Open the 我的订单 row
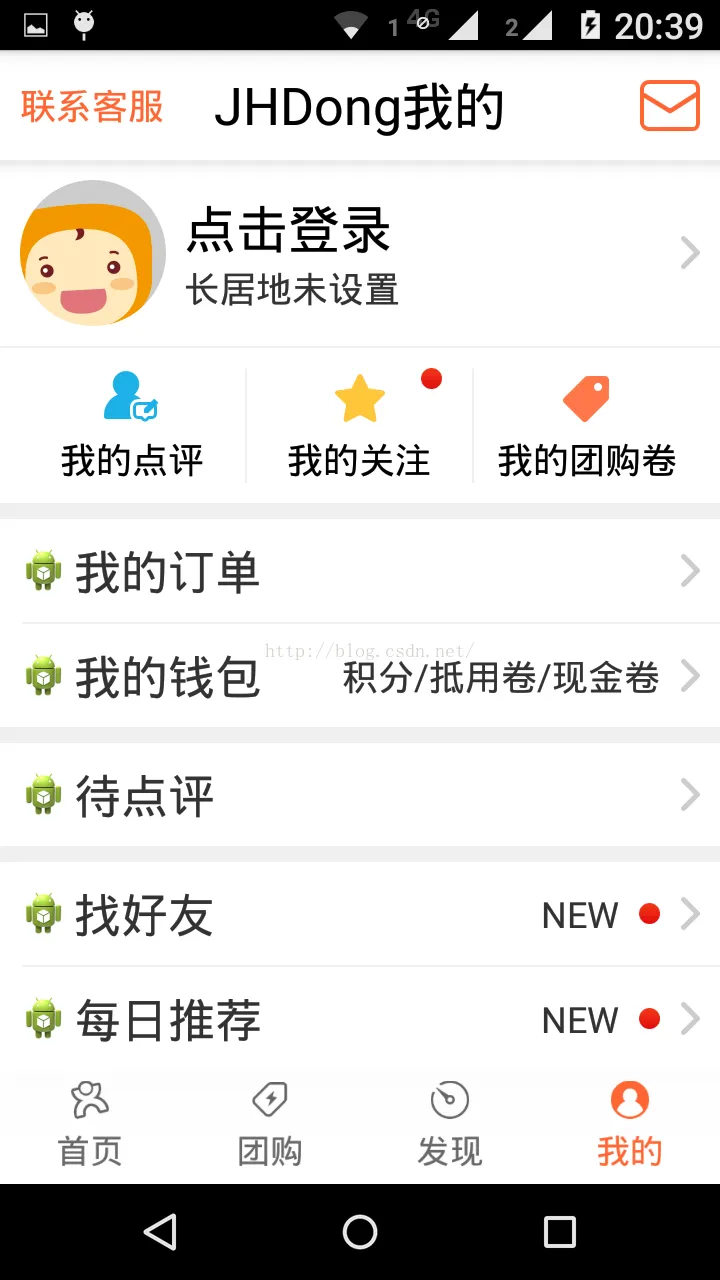This screenshot has width=720, height=1280. click(x=360, y=572)
